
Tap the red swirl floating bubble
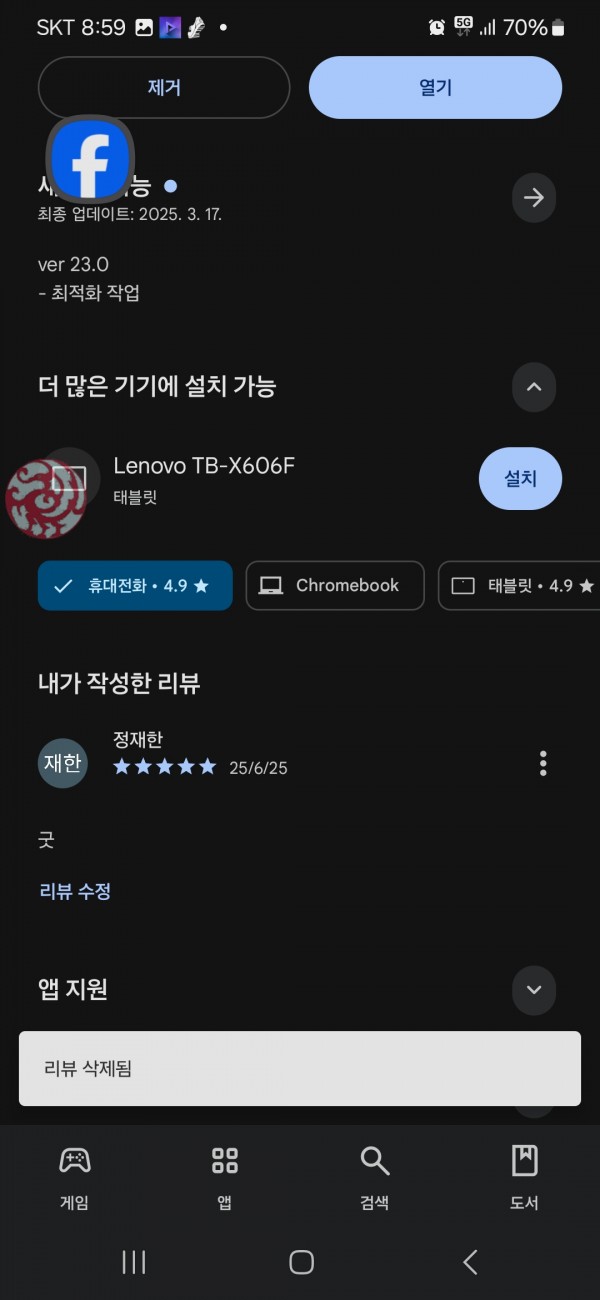tap(46, 499)
